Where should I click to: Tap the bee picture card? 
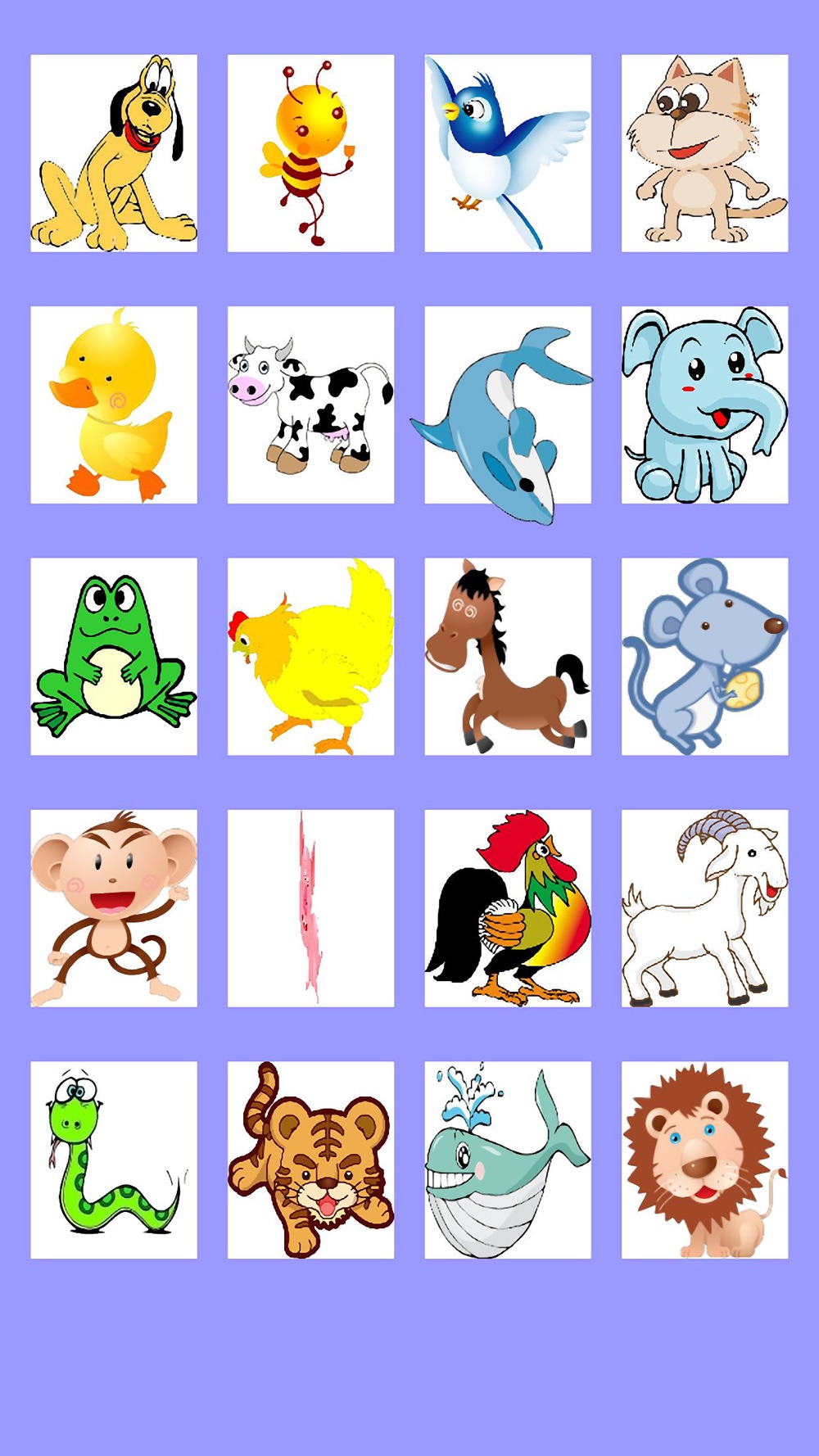(x=310, y=153)
